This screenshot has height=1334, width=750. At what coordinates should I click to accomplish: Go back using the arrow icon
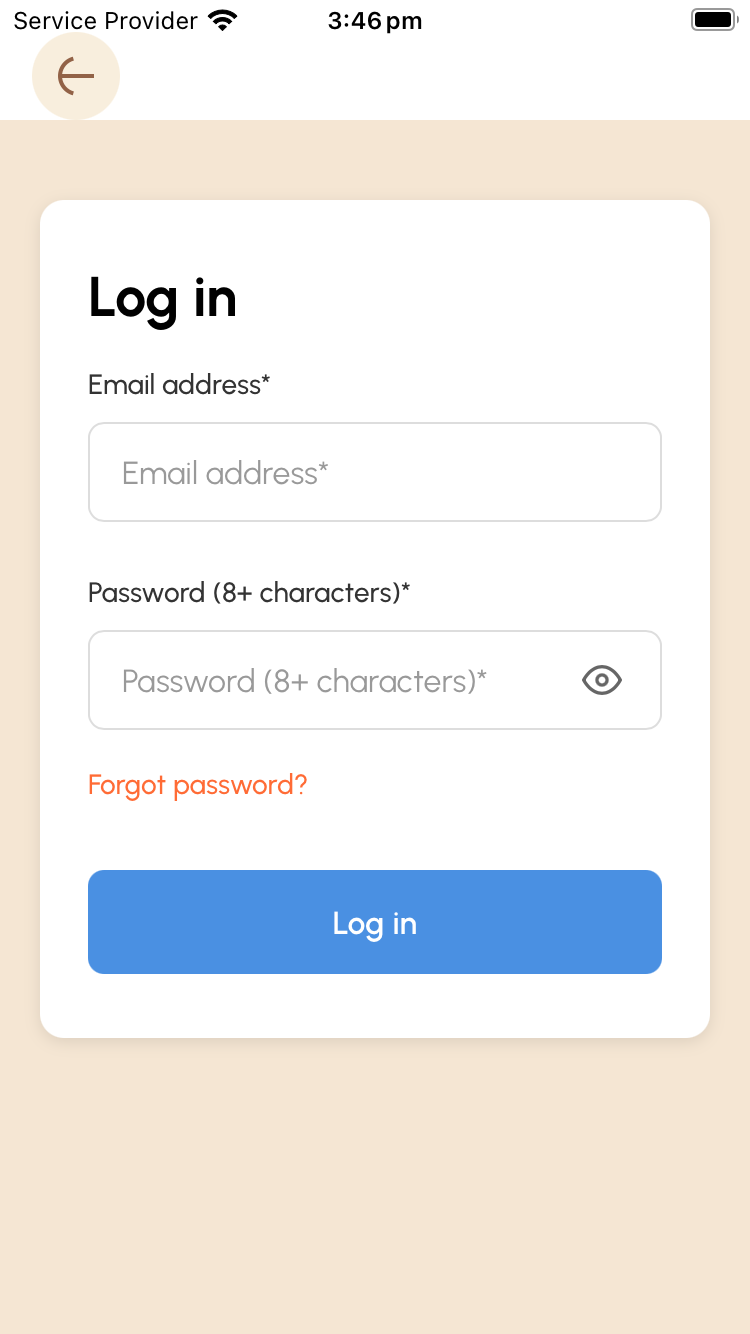pos(76,76)
